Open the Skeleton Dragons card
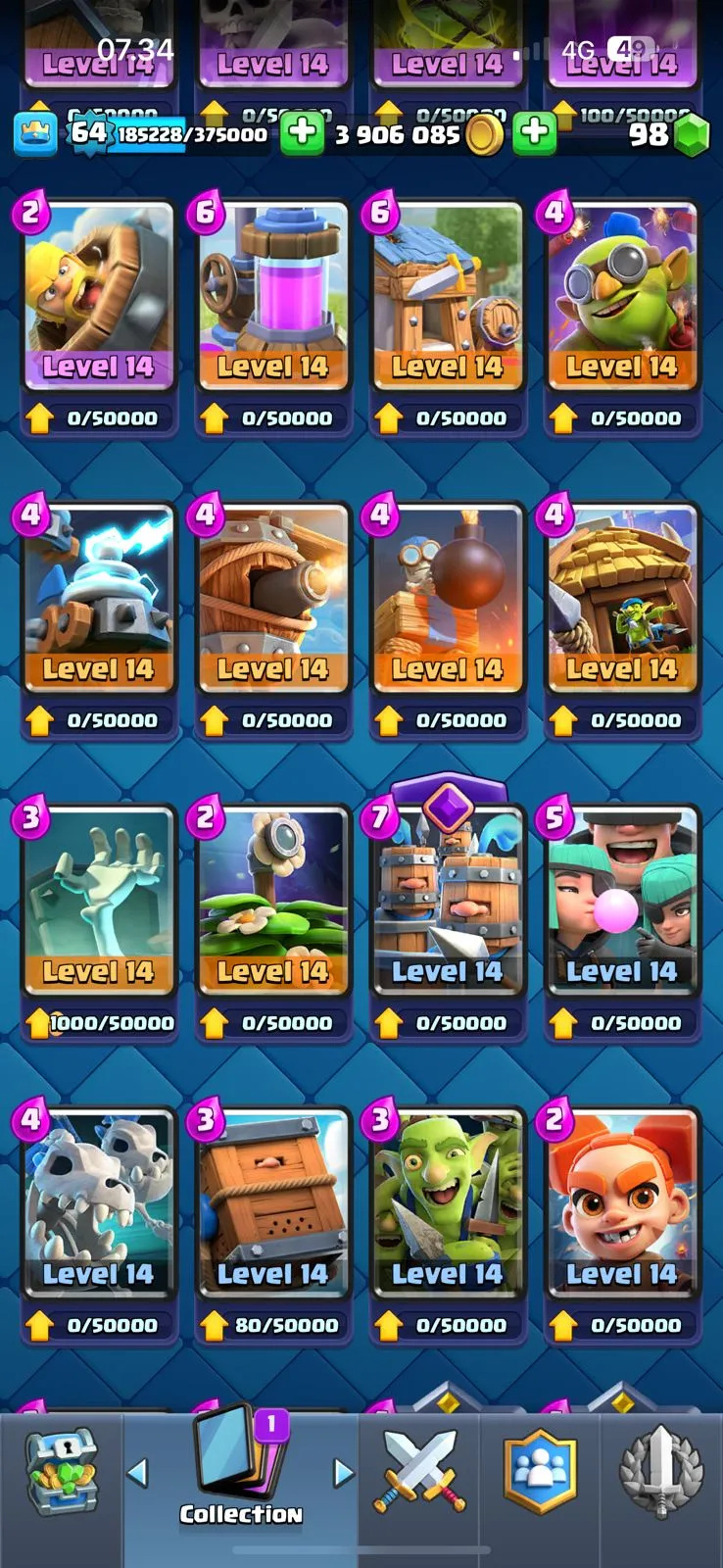This screenshot has height=1568, width=723. [98, 1202]
